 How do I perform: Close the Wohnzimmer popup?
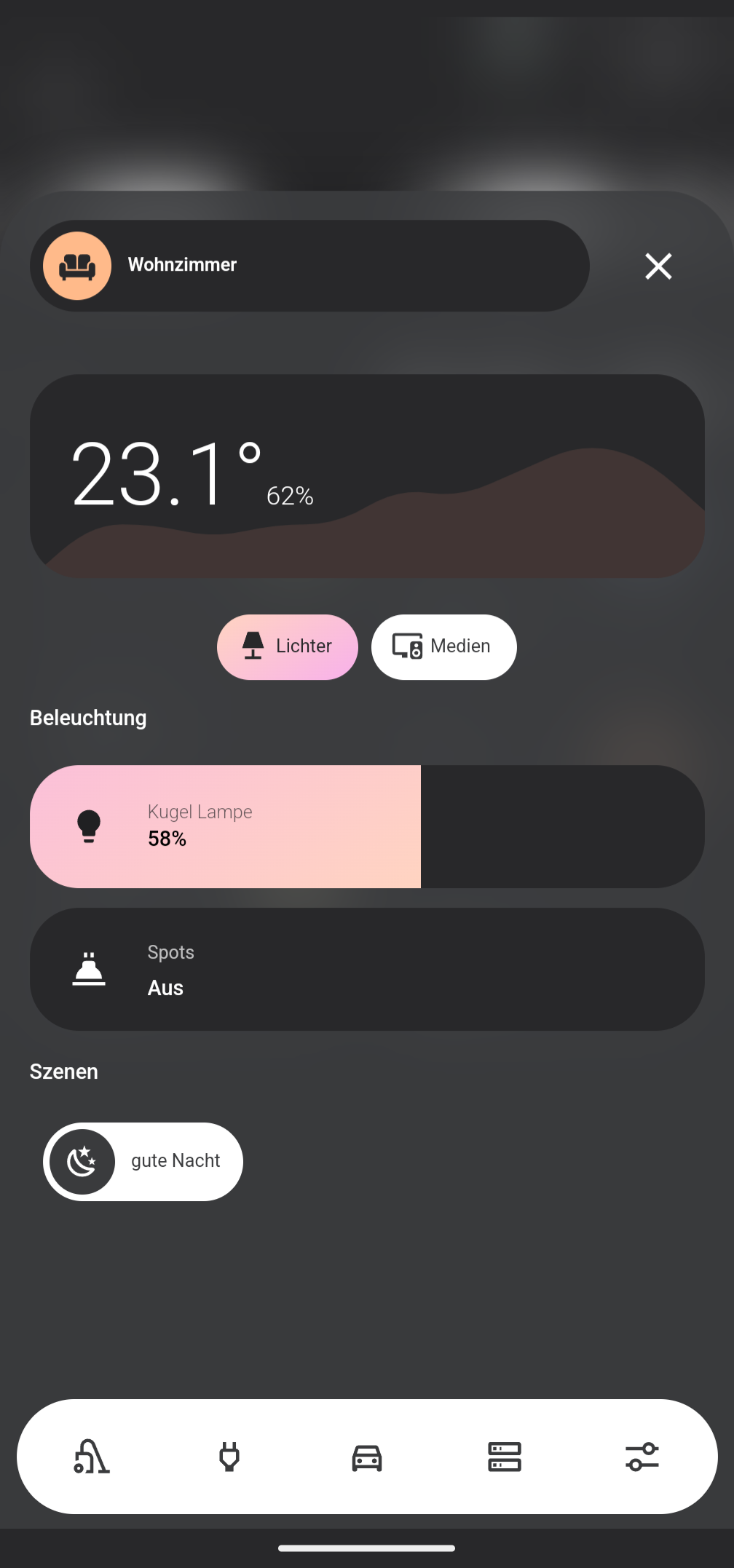point(658,266)
